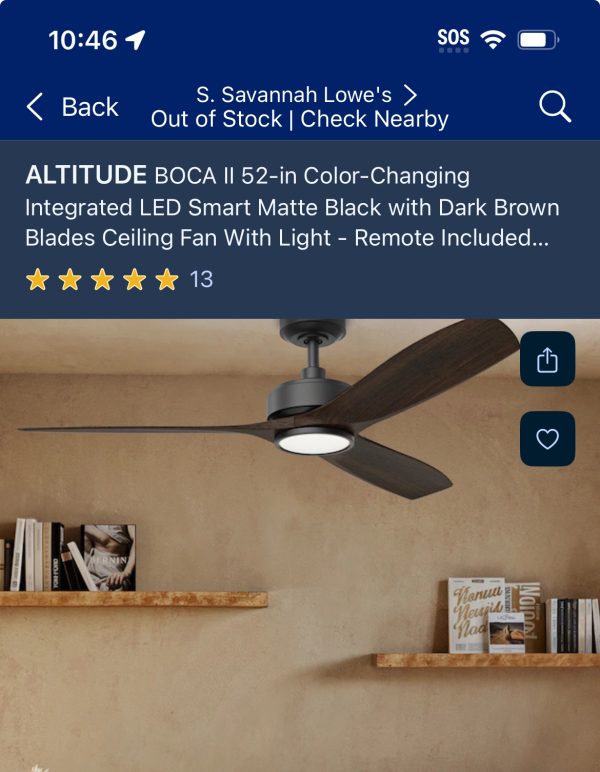Save the fan with the heart icon

click(547, 439)
